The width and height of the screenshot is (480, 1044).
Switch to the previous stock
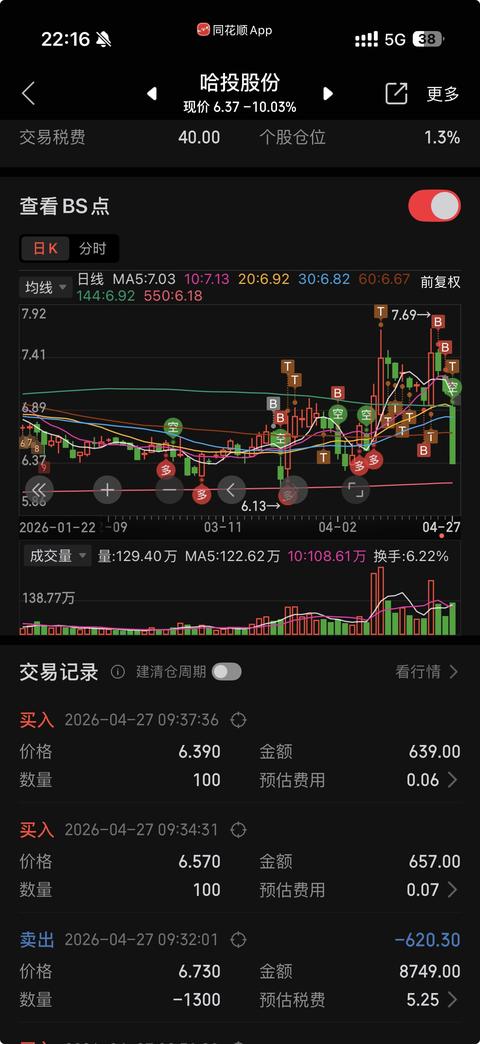pos(152,94)
